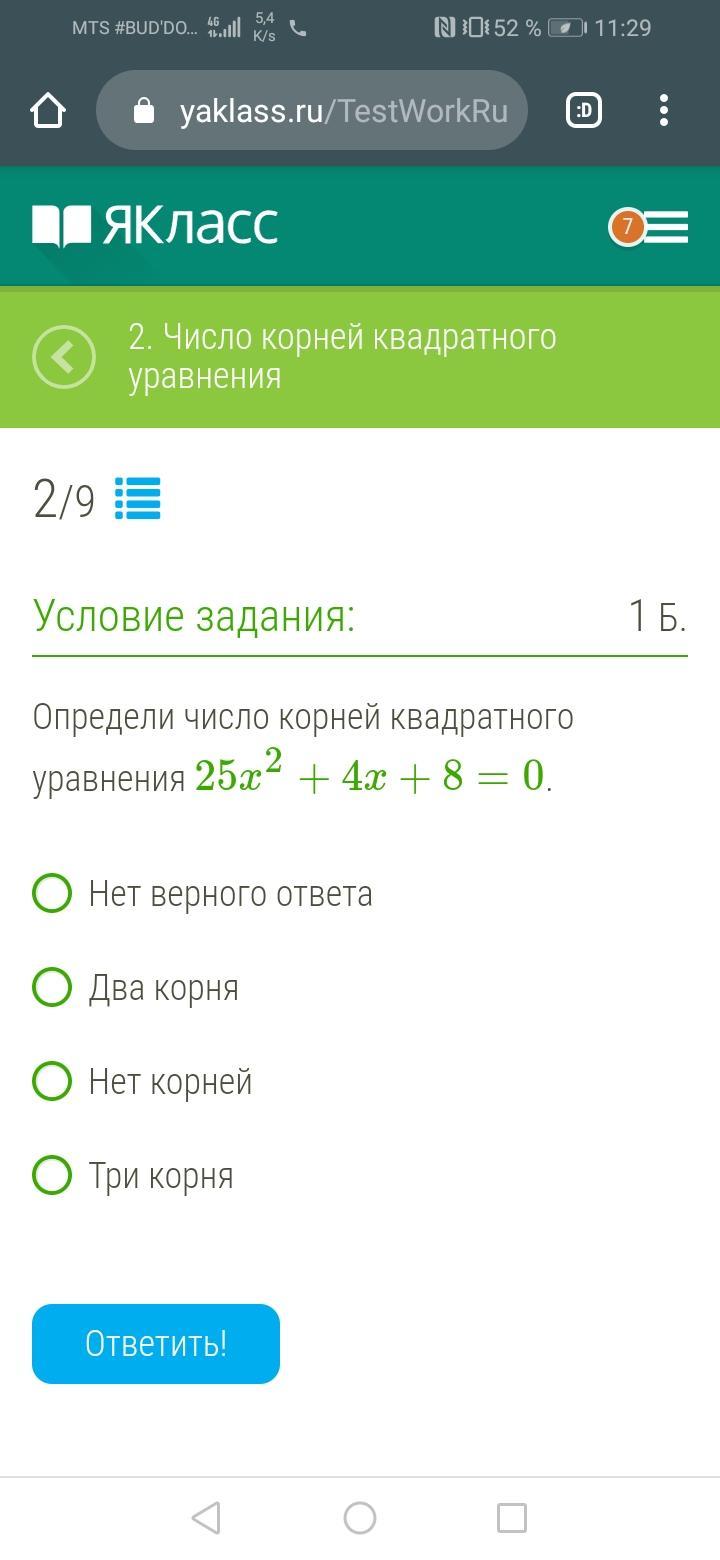
Task: Select the answer "Нет верного ответа"
Action: (x=203, y=893)
